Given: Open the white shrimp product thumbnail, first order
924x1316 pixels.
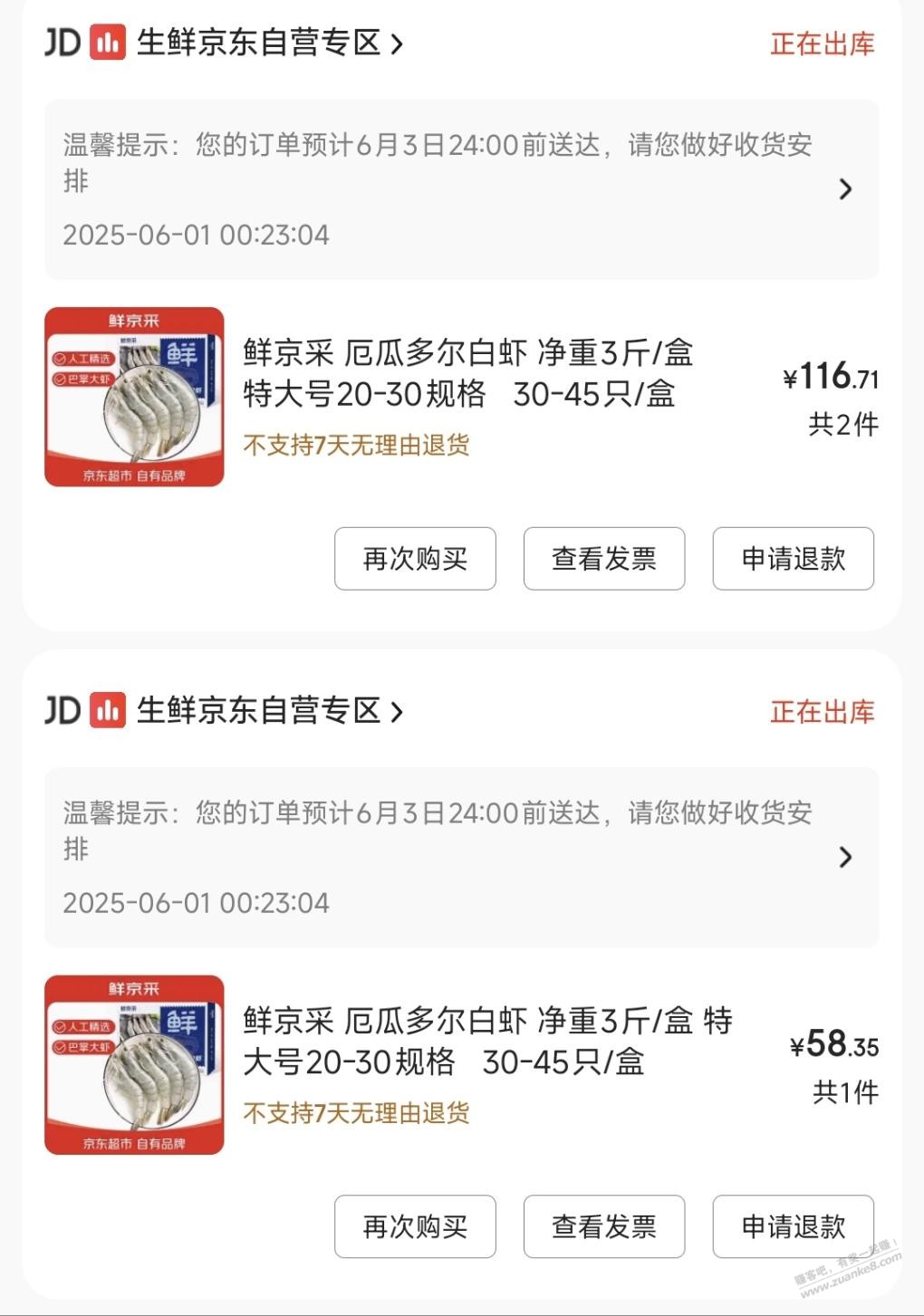Looking at the screenshot, I should click(133, 396).
